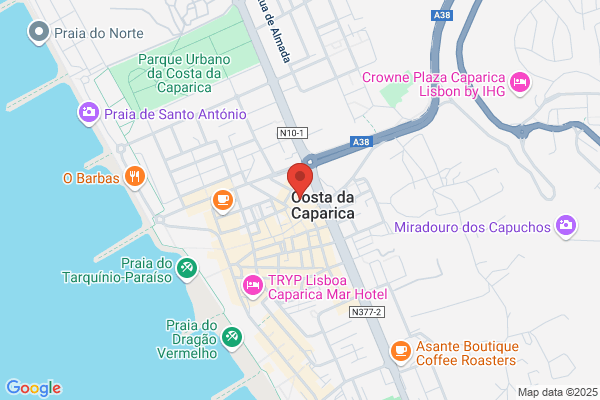The height and width of the screenshot is (400, 600).
Task: Tap the Crowne Plaza Caparica hotel pin
Action: [x=520, y=83]
